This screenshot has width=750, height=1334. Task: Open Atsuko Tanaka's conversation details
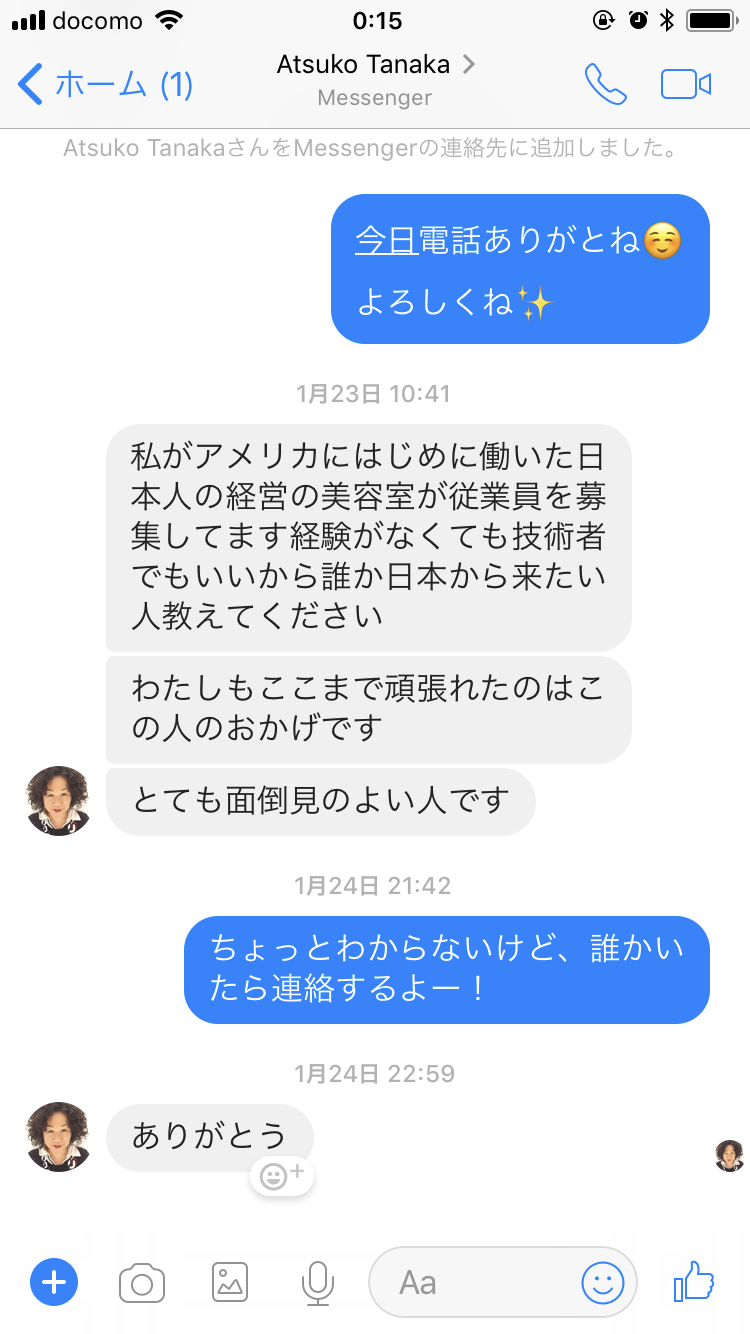(375, 66)
